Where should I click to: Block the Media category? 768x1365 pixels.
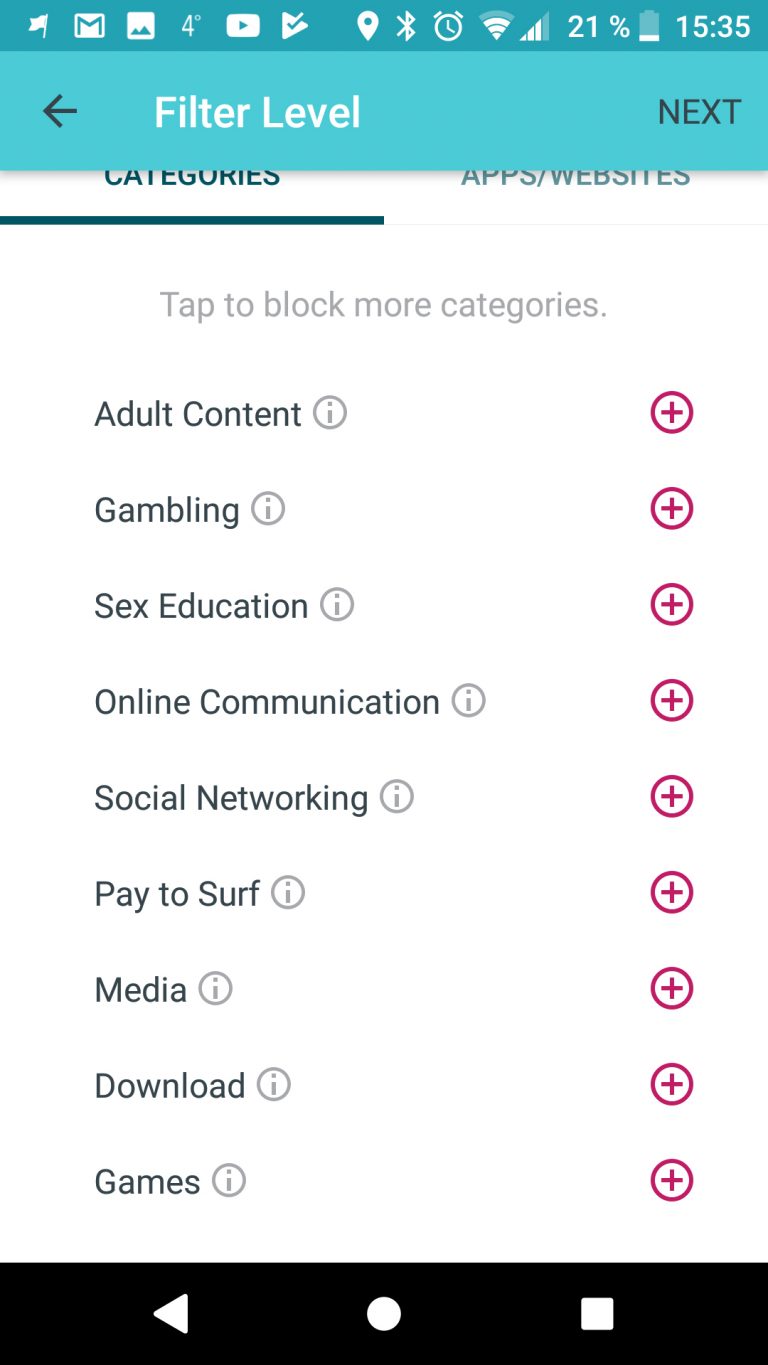(672, 988)
